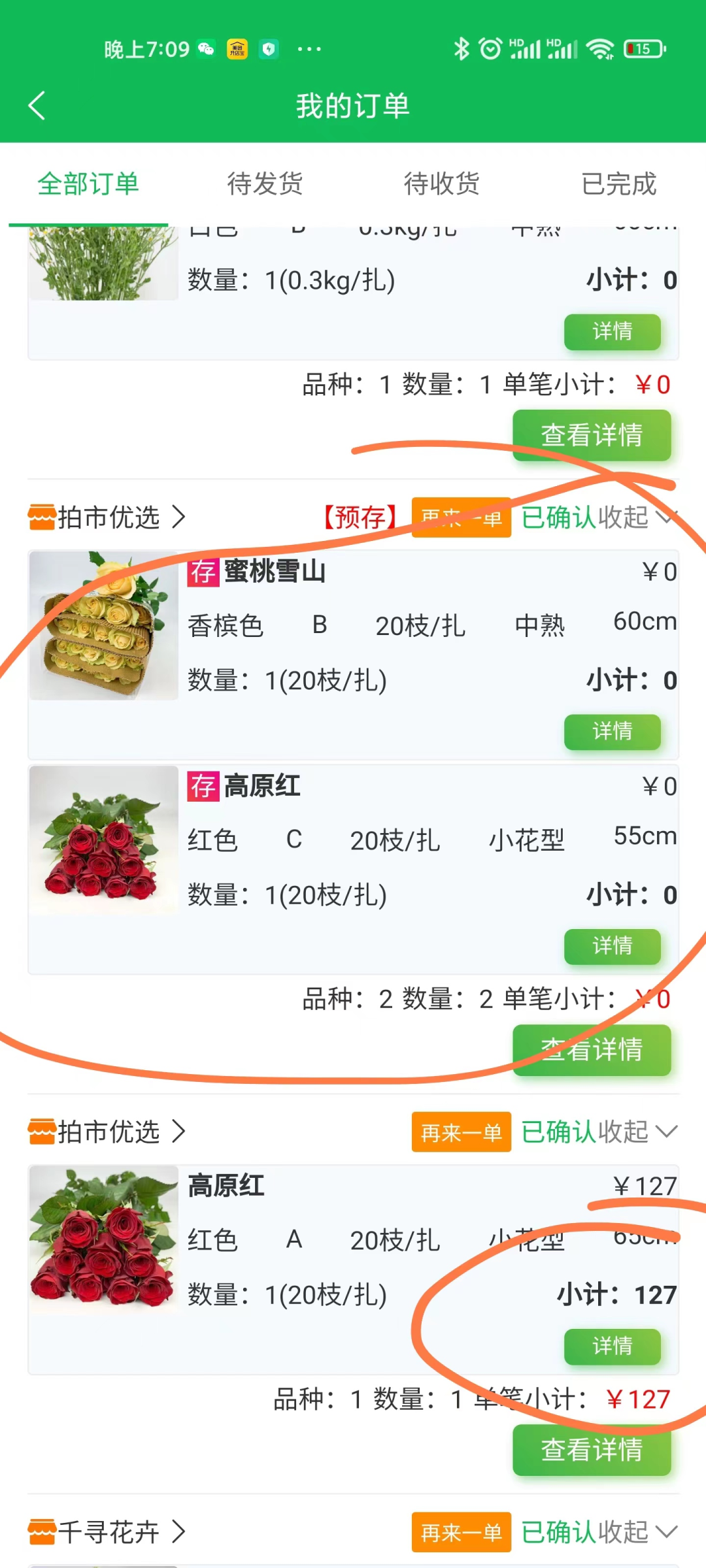Go back from 我的订单
This screenshot has height=1568, width=706.
[x=37, y=105]
